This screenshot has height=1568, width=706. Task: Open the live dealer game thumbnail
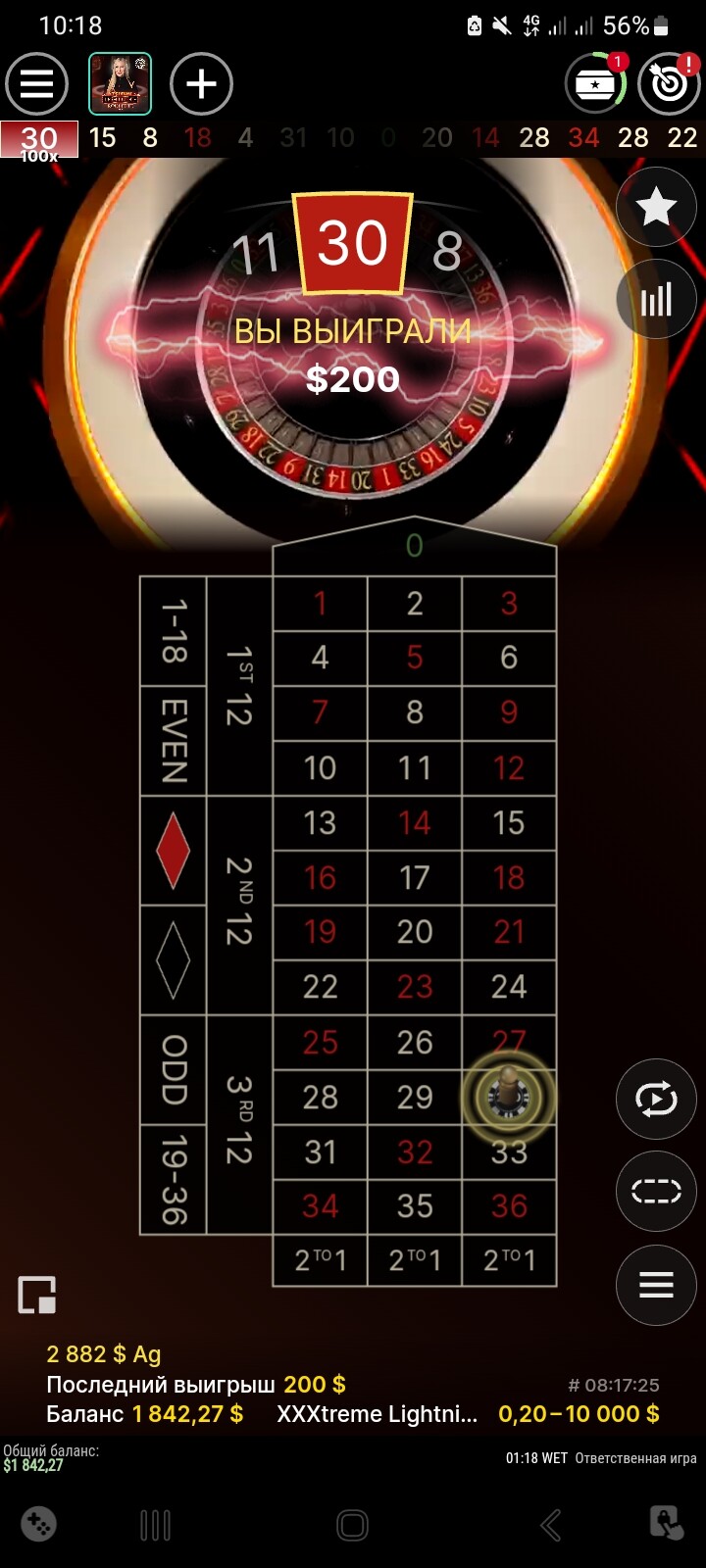(120, 84)
